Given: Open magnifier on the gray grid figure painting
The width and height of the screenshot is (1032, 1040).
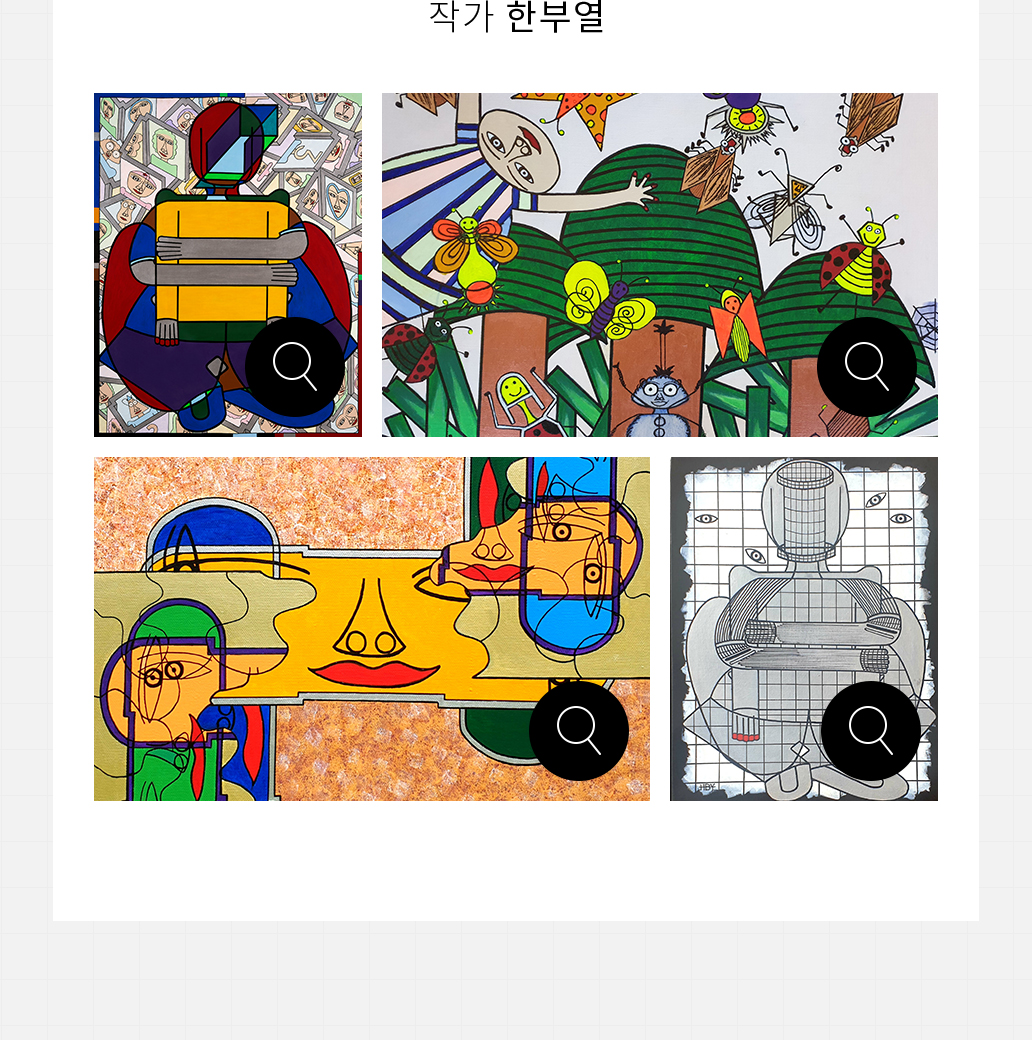Looking at the screenshot, I should pyautogui.click(x=871, y=731).
